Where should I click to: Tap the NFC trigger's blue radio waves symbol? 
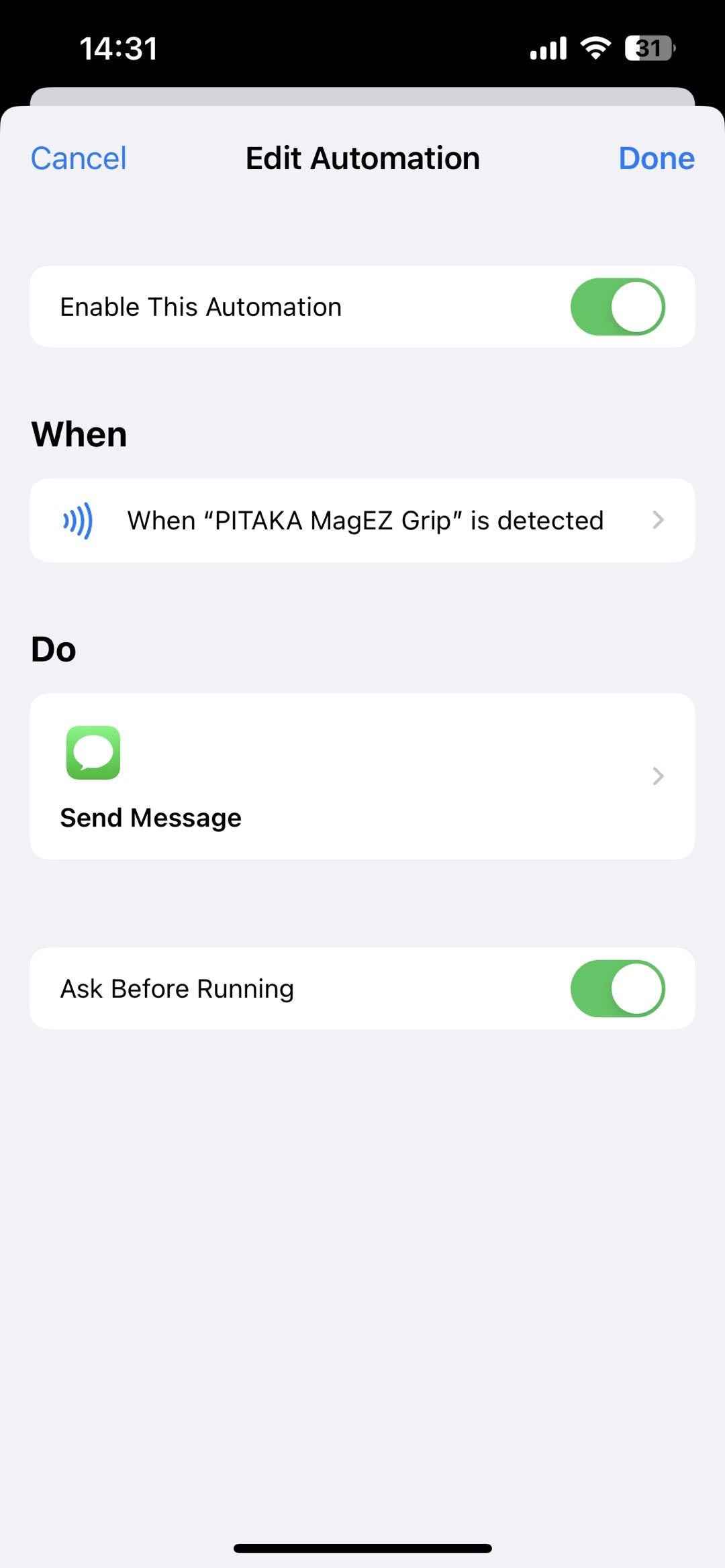tap(79, 520)
